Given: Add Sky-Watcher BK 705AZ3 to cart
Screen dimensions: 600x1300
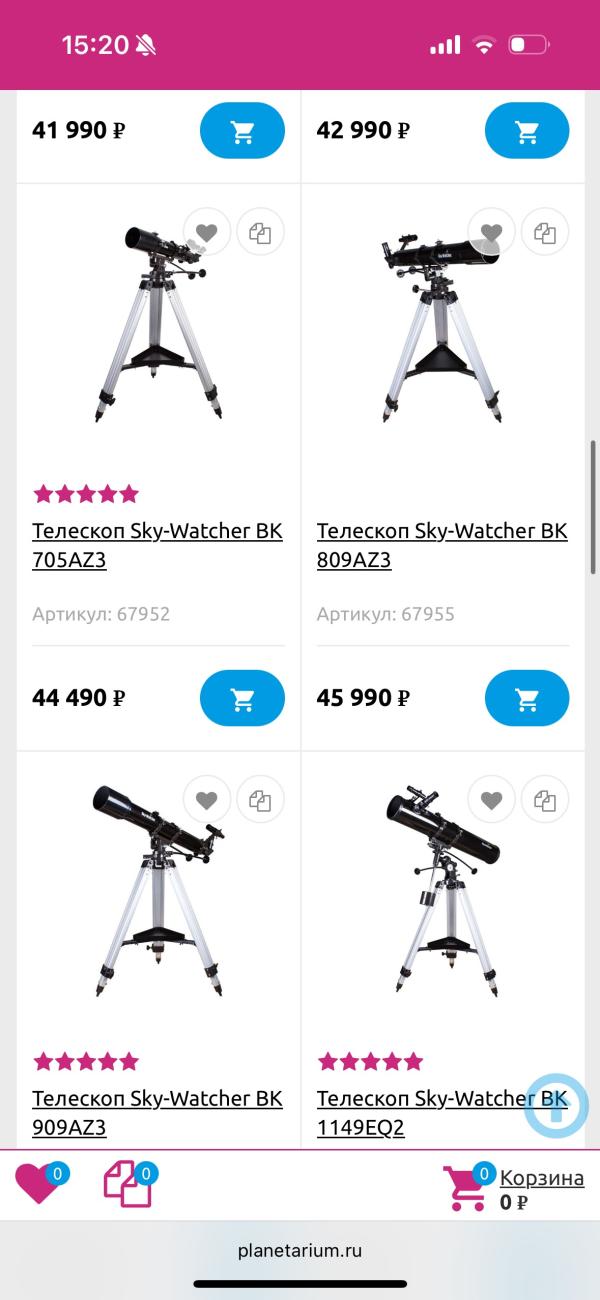Looking at the screenshot, I should pos(242,698).
